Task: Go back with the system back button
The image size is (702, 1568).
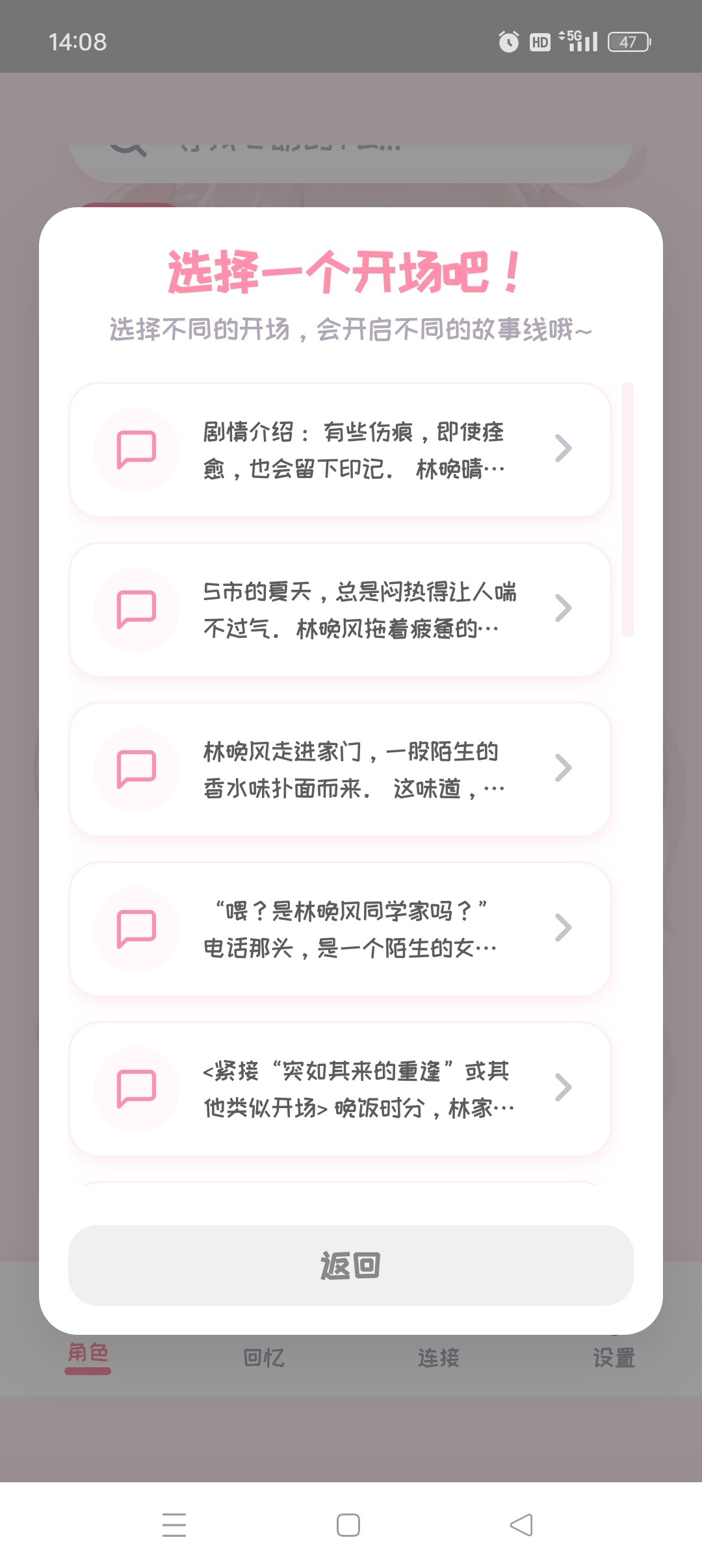Action: 521,1524
